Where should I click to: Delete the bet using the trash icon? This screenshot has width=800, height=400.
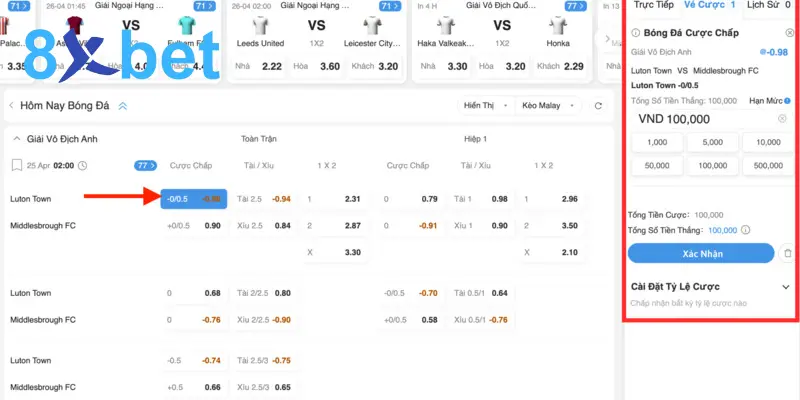pyautogui.click(x=788, y=254)
